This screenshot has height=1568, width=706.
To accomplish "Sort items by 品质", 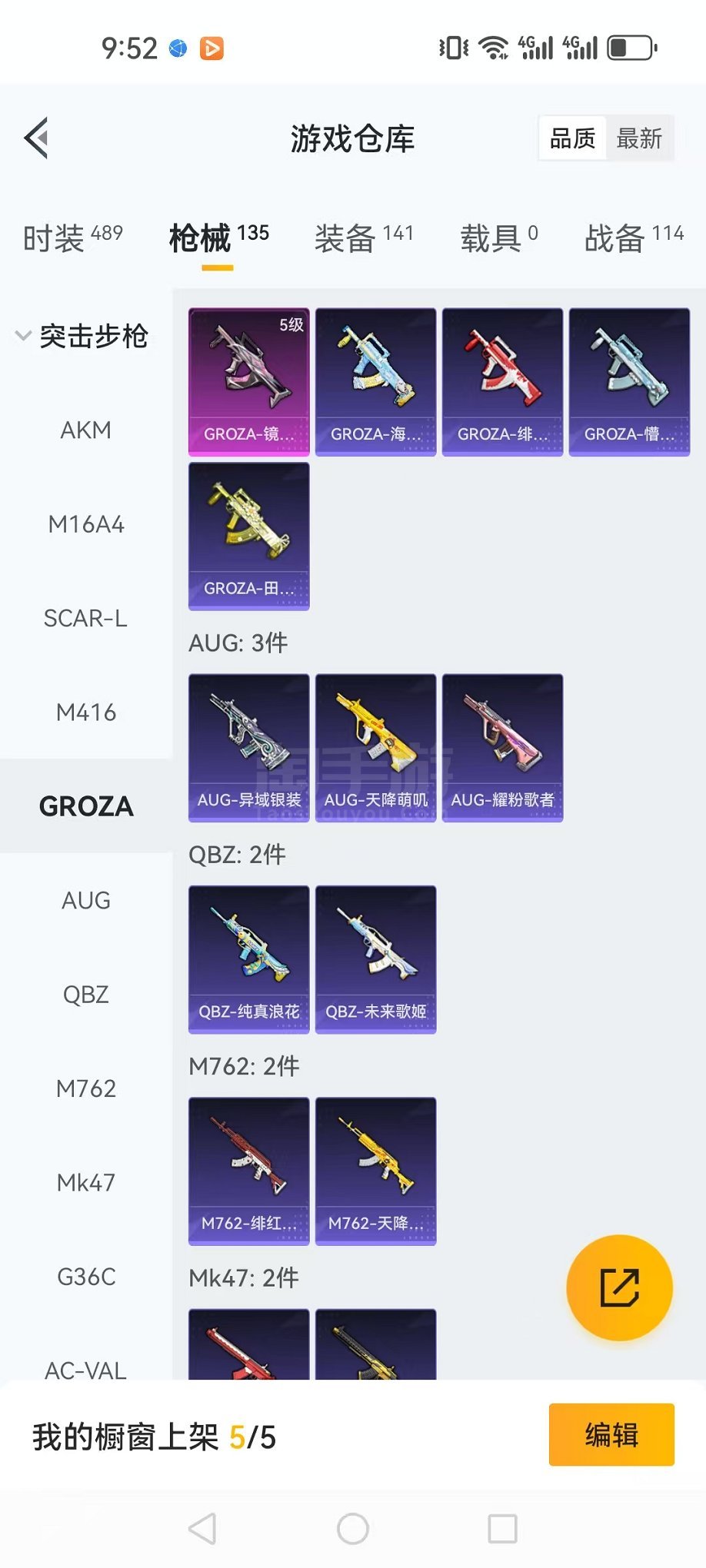I will 573,138.
